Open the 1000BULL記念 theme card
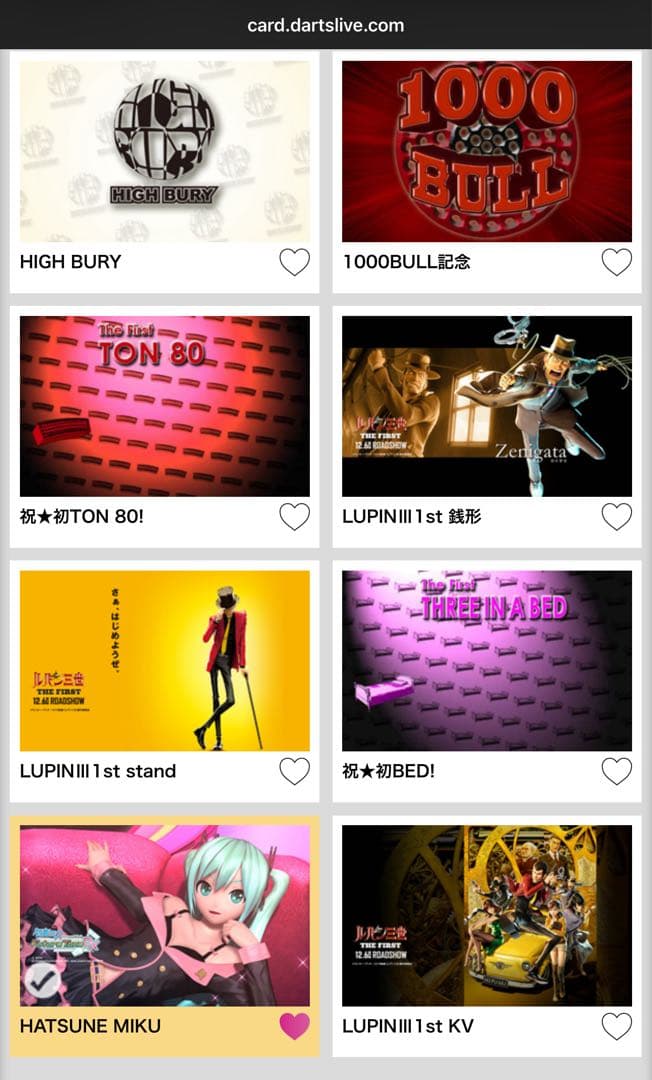This screenshot has width=652, height=1080. (487, 151)
